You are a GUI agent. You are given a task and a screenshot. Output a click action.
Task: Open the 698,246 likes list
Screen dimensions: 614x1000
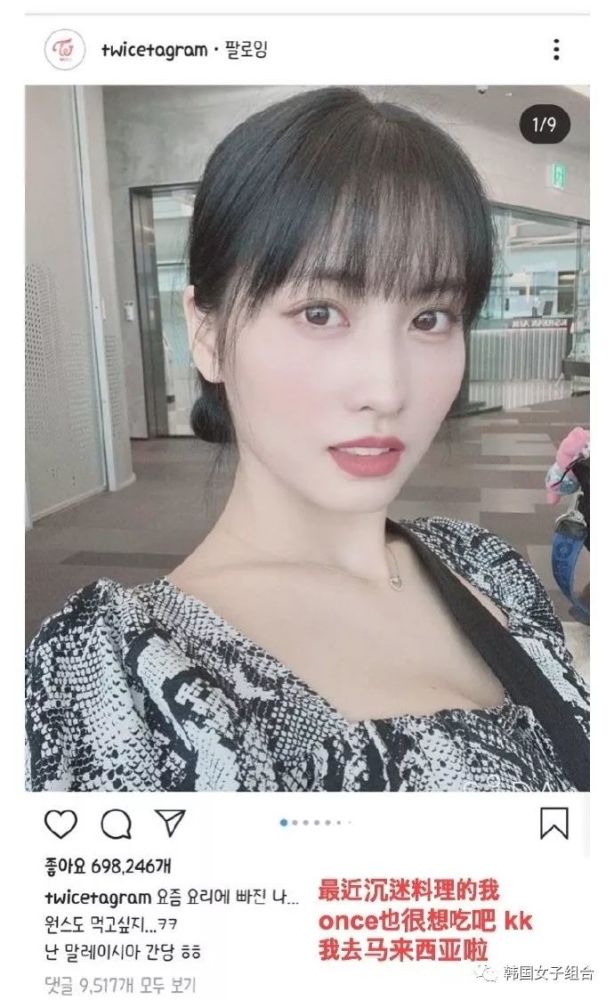[x=108, y=866]
